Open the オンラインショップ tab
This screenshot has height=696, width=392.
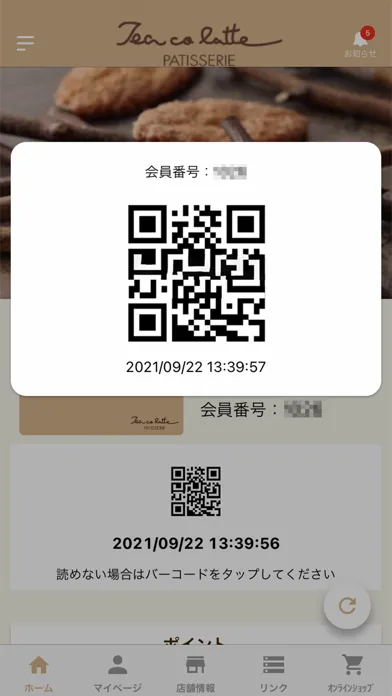pyautogui.click(x=352, y=673)
